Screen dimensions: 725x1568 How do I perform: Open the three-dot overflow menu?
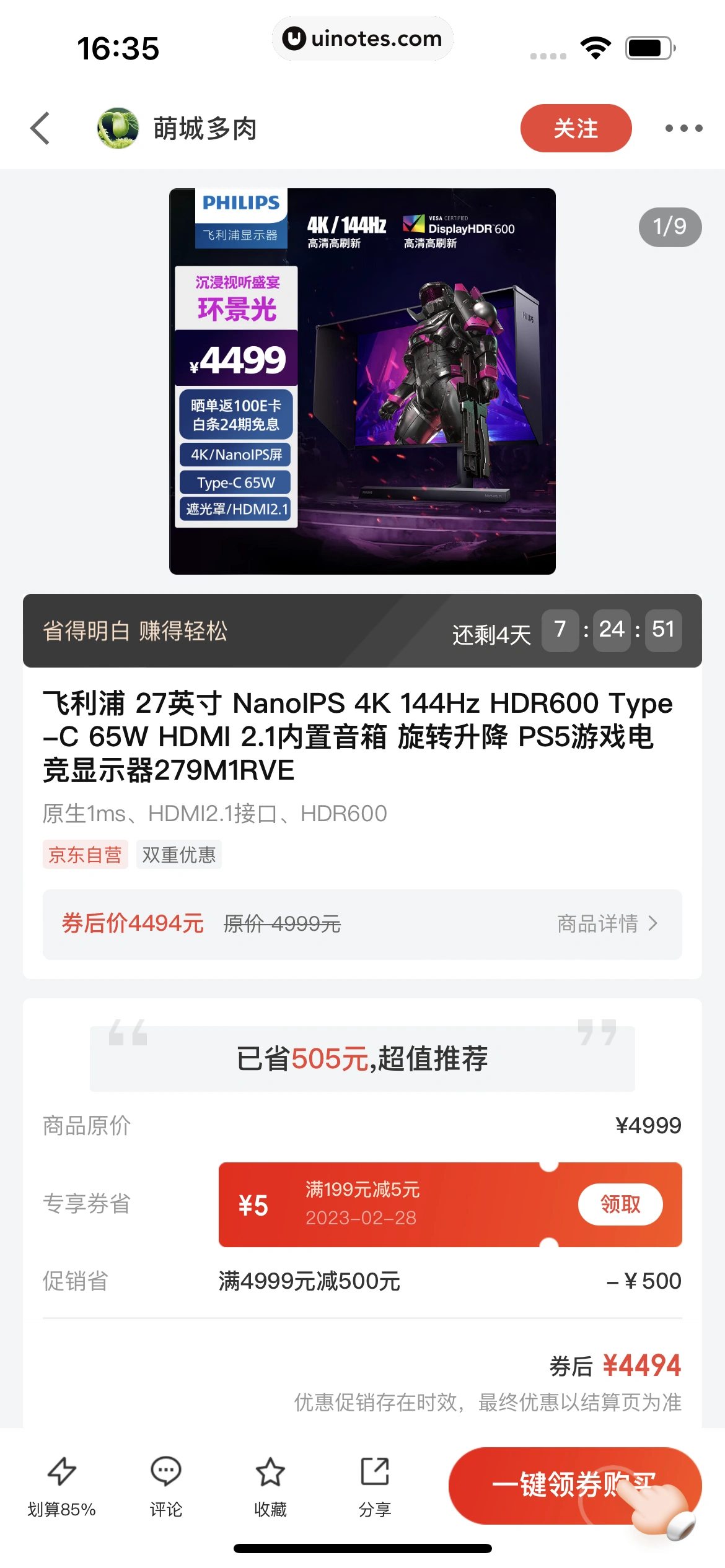click(x=683, y=128)
